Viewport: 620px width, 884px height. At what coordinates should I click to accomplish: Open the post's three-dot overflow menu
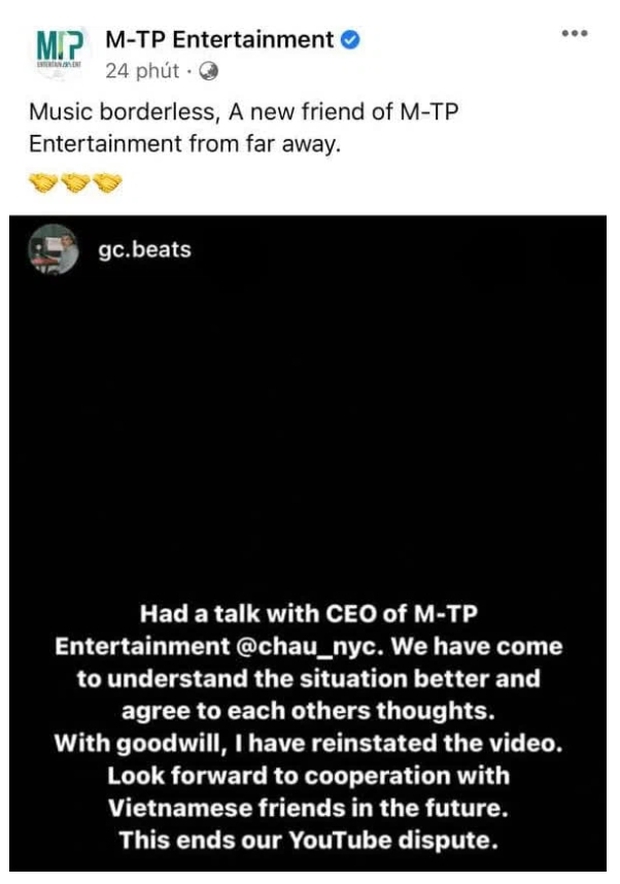point(574,33)
